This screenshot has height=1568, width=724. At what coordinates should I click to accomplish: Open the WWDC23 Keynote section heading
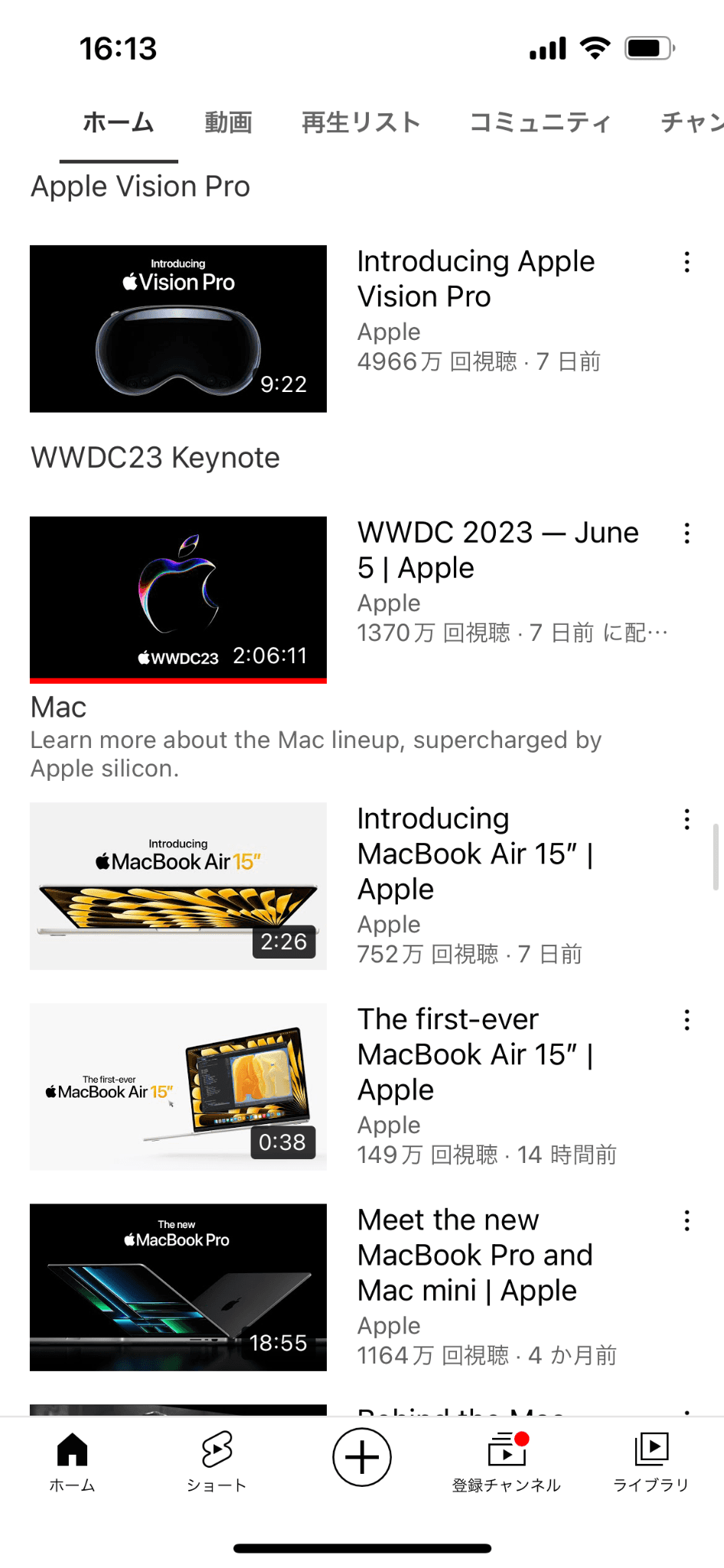(155, 458)
